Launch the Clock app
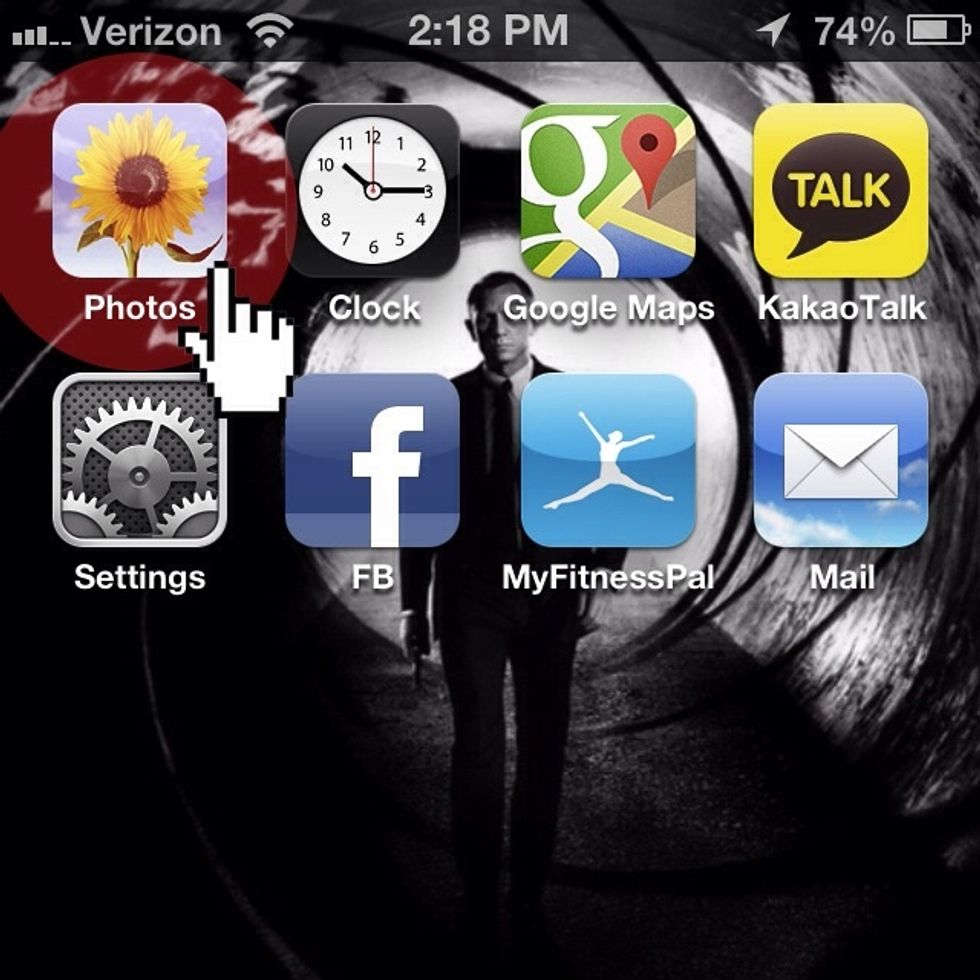Image resolution: width=980 pixels, height=980 pixels. coord(373,190)
